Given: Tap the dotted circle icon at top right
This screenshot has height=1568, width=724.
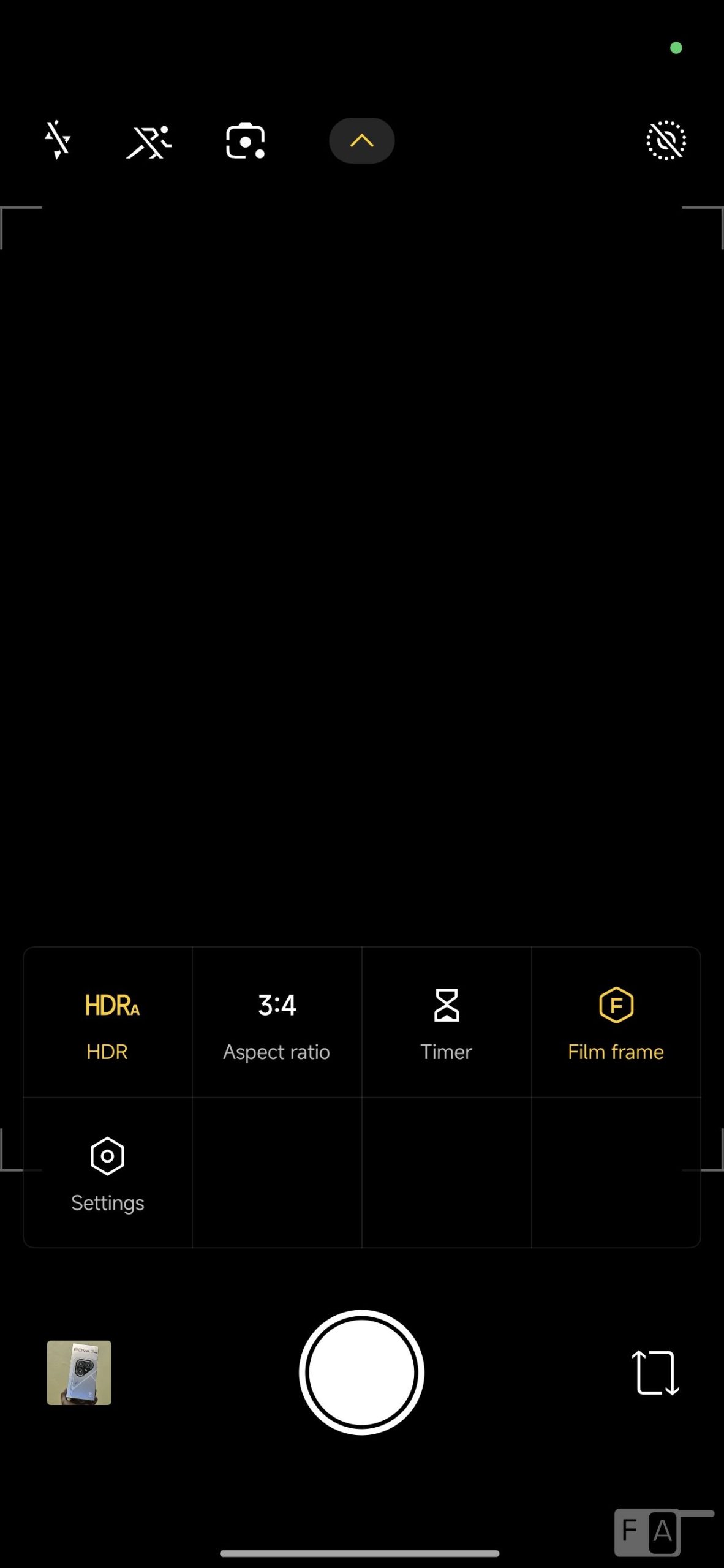Looking at the screenshot, I should 666,141.
